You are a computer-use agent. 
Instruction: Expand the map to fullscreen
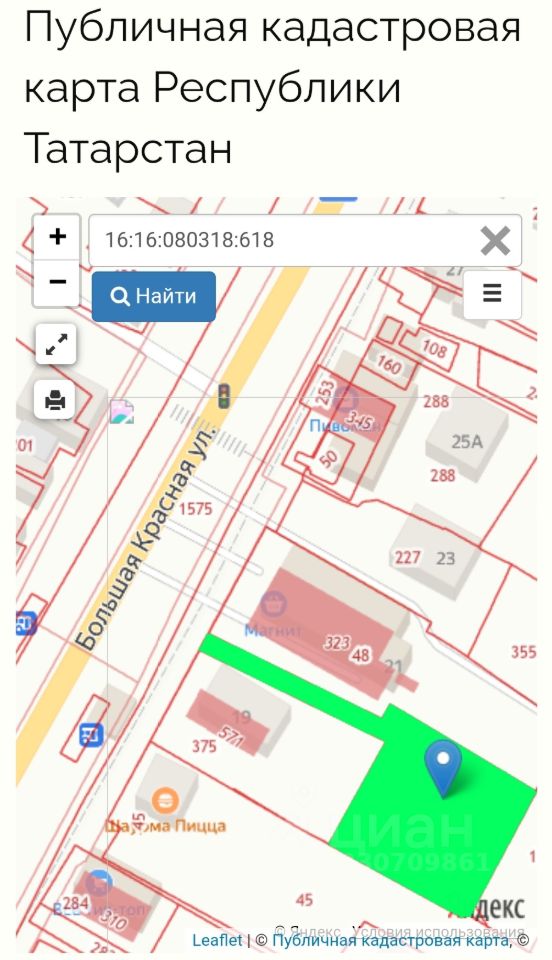tap(56, 344)
